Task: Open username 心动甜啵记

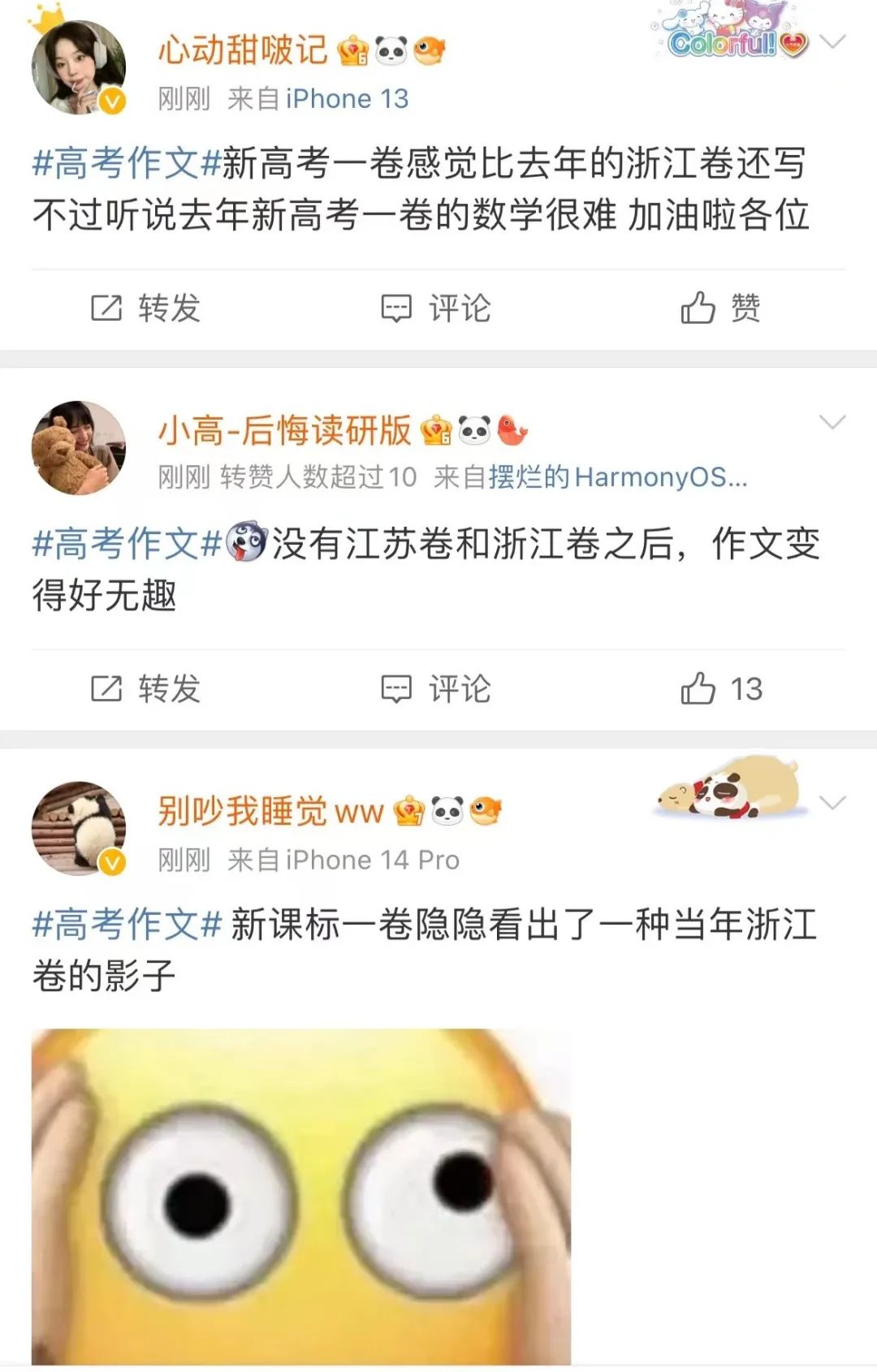Action: [x=242, y=50]
